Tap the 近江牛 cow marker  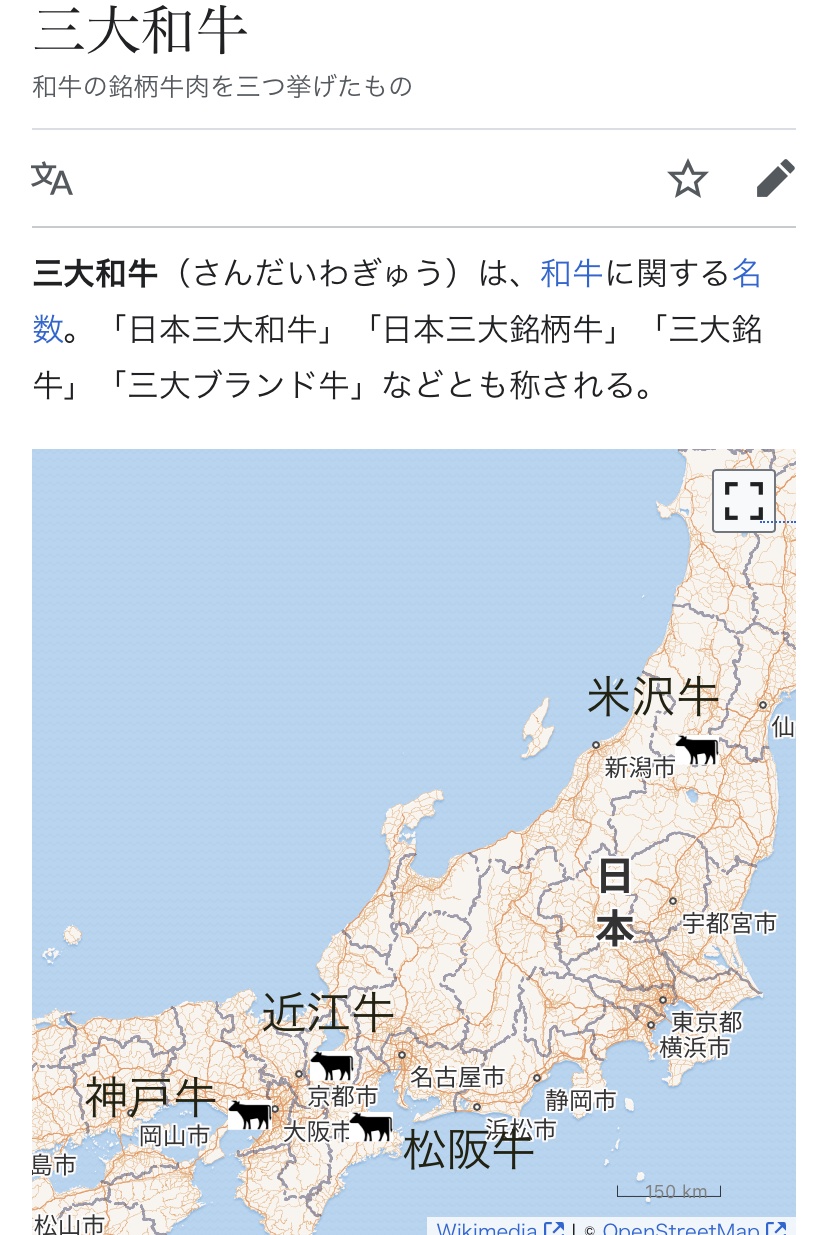(x=332, y=1065)
